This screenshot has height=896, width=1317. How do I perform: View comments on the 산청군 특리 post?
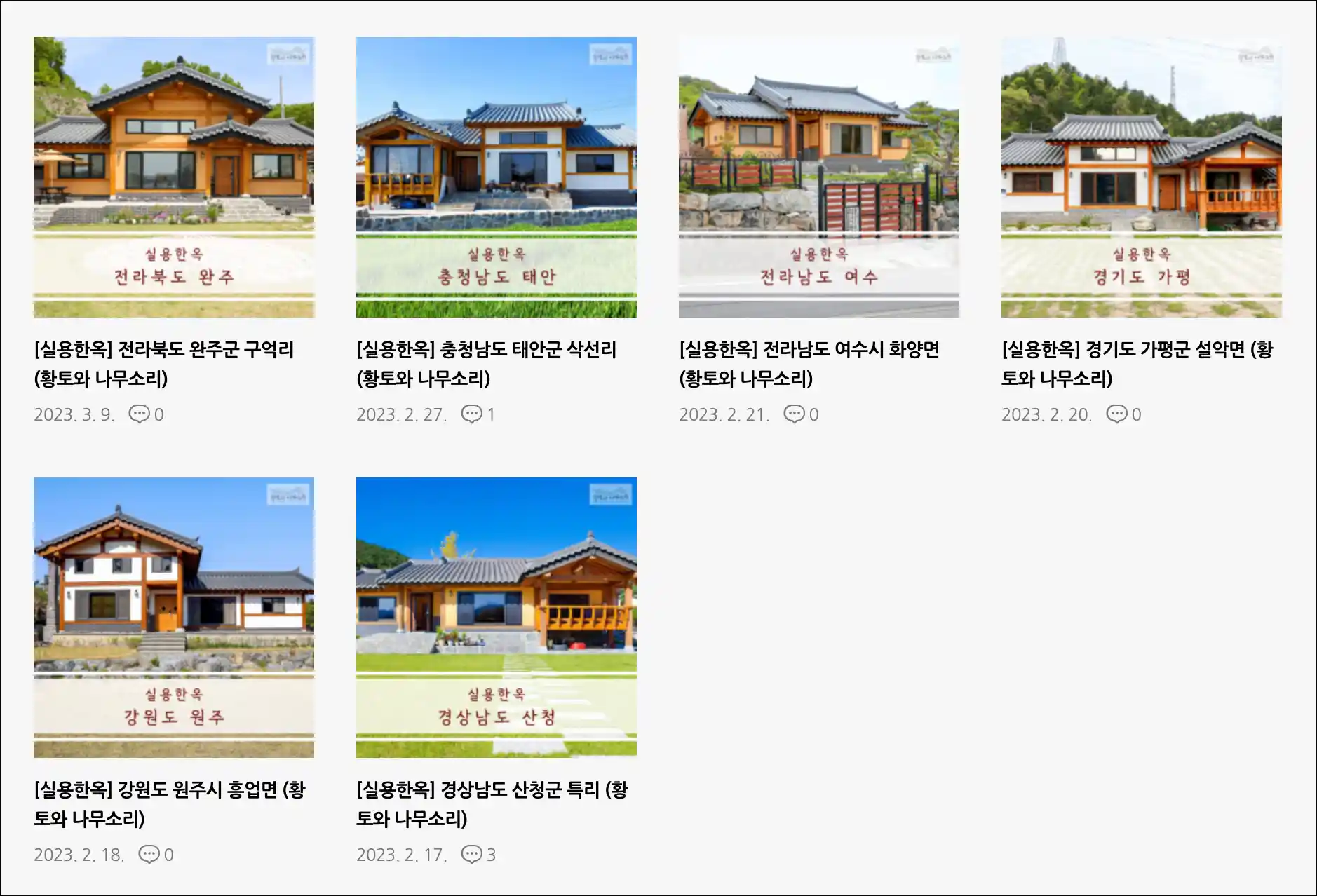[478, 855]
